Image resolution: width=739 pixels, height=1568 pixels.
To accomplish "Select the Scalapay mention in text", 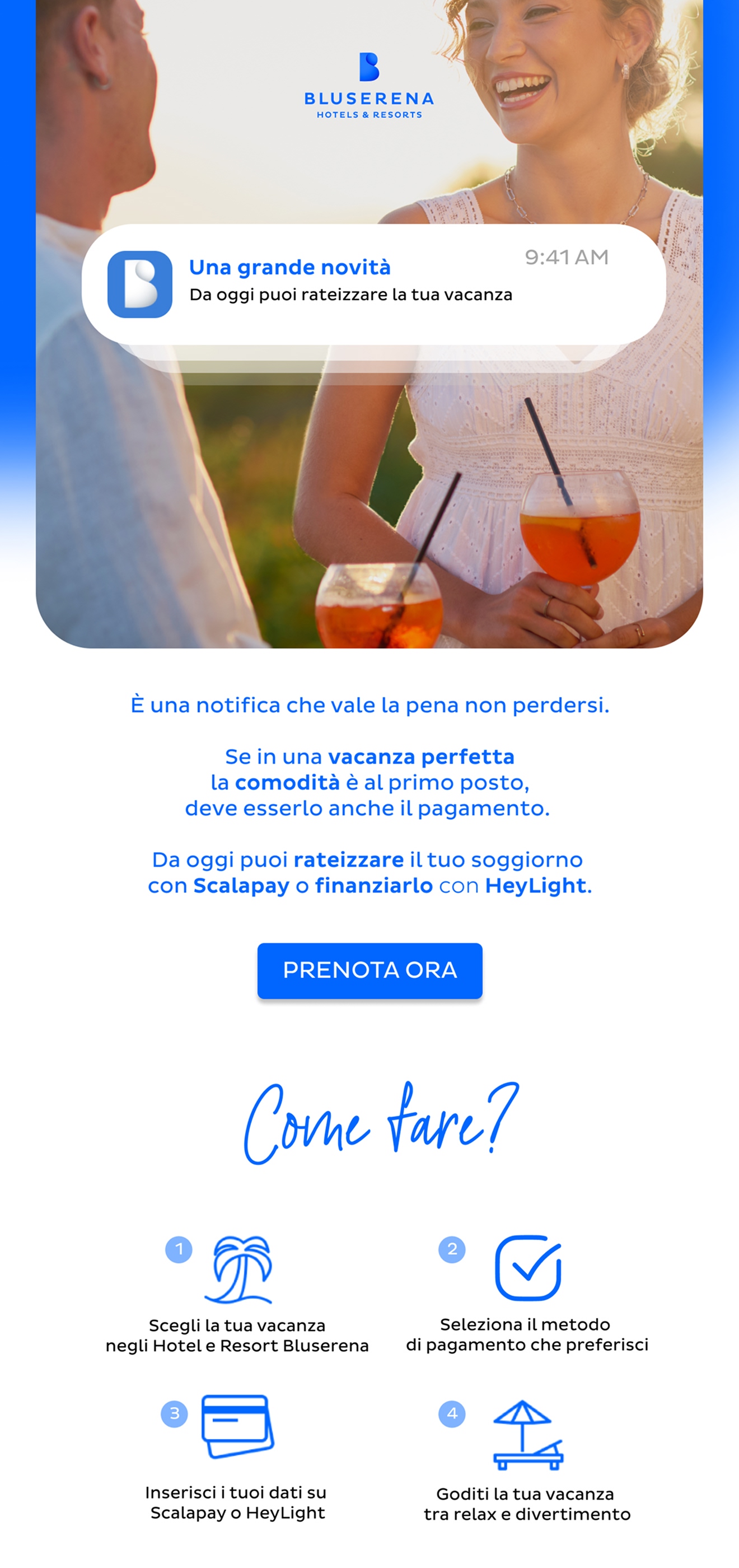I will pos(240,887).
